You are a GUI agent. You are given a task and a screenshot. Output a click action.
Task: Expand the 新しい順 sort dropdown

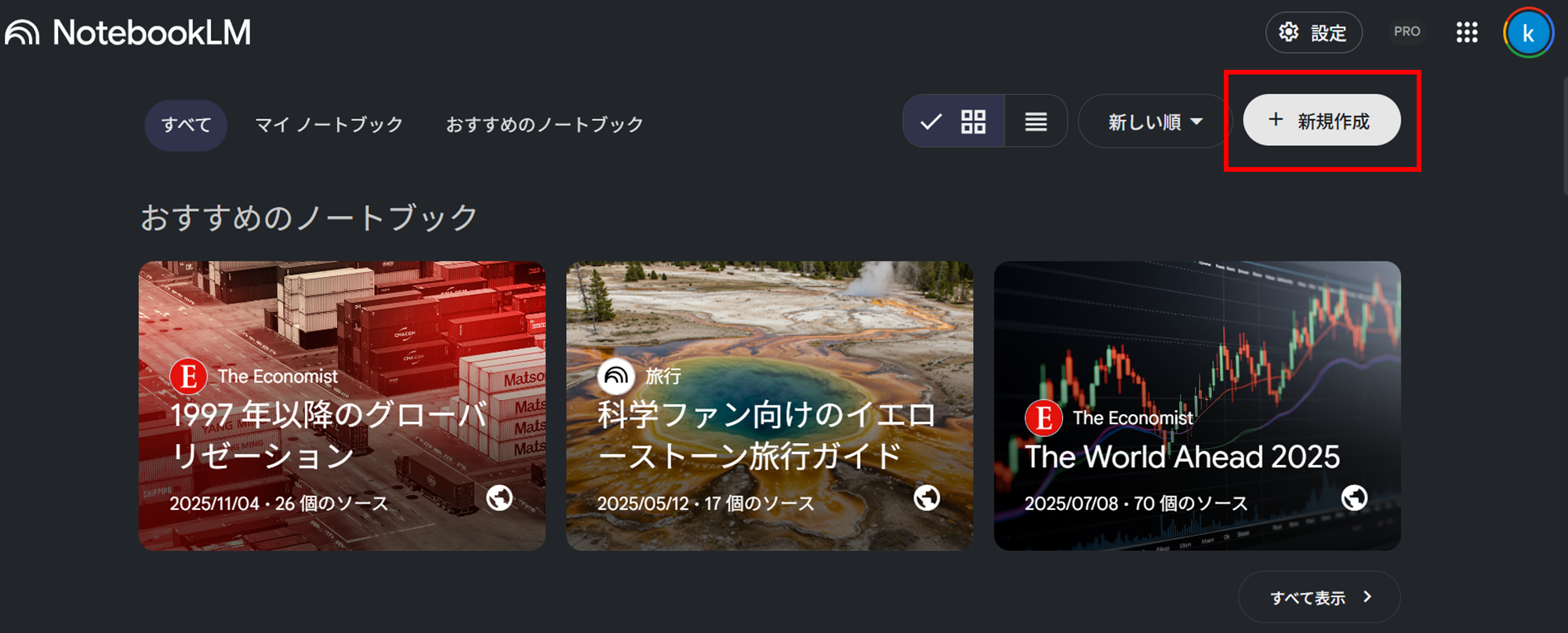[x=1154, y=122]
